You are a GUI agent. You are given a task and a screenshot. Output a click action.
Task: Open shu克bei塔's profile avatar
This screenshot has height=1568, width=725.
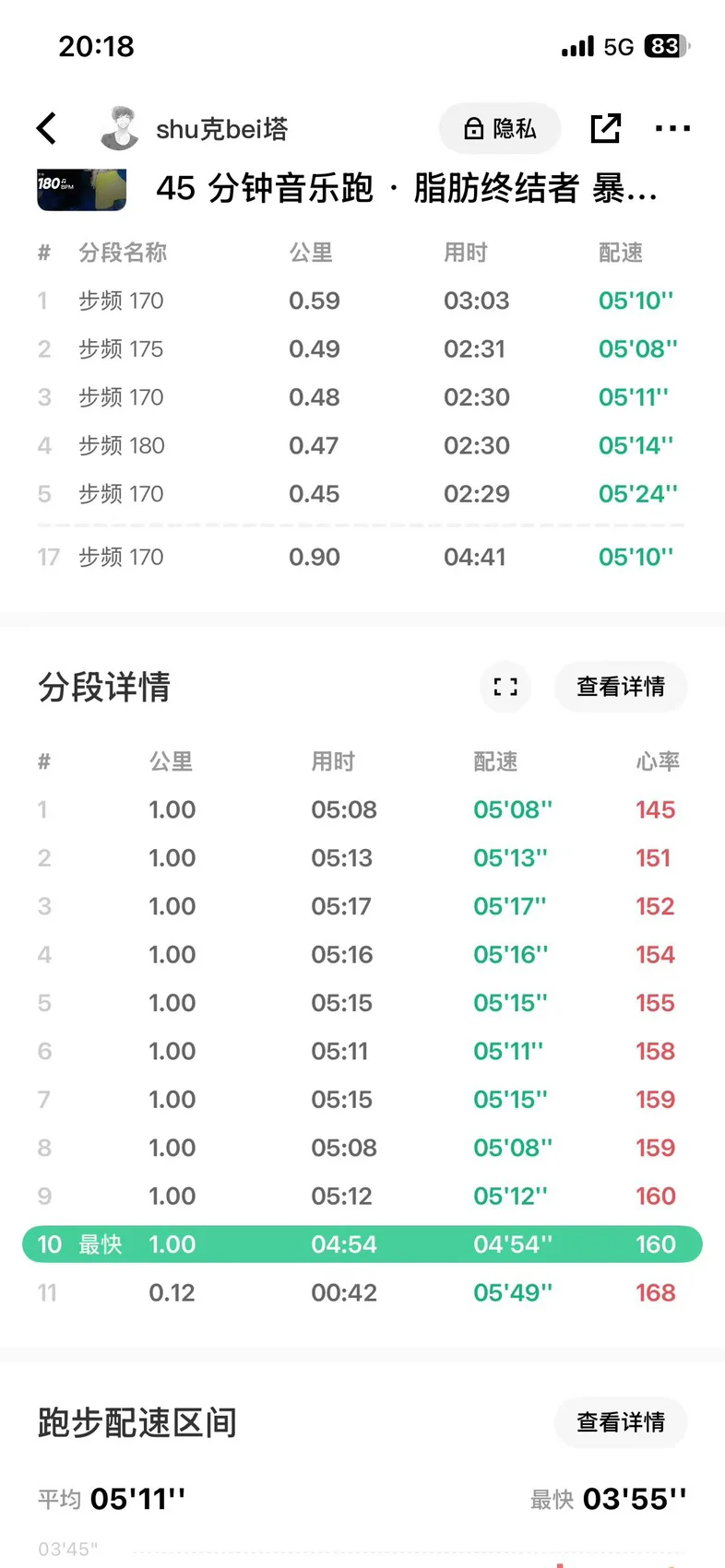pyautogui.click(x=119, y=128)
